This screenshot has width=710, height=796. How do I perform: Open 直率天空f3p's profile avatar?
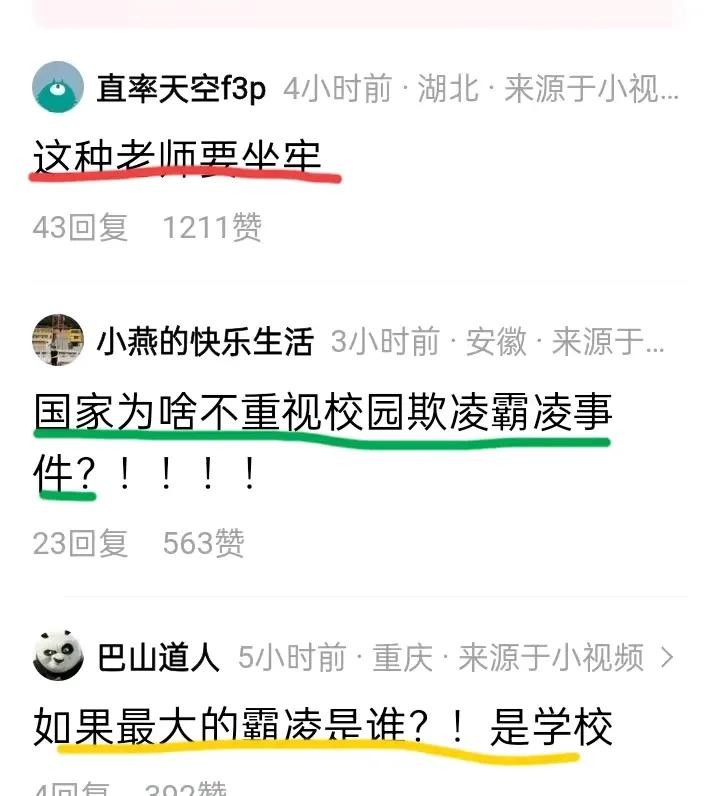(58, 88)
